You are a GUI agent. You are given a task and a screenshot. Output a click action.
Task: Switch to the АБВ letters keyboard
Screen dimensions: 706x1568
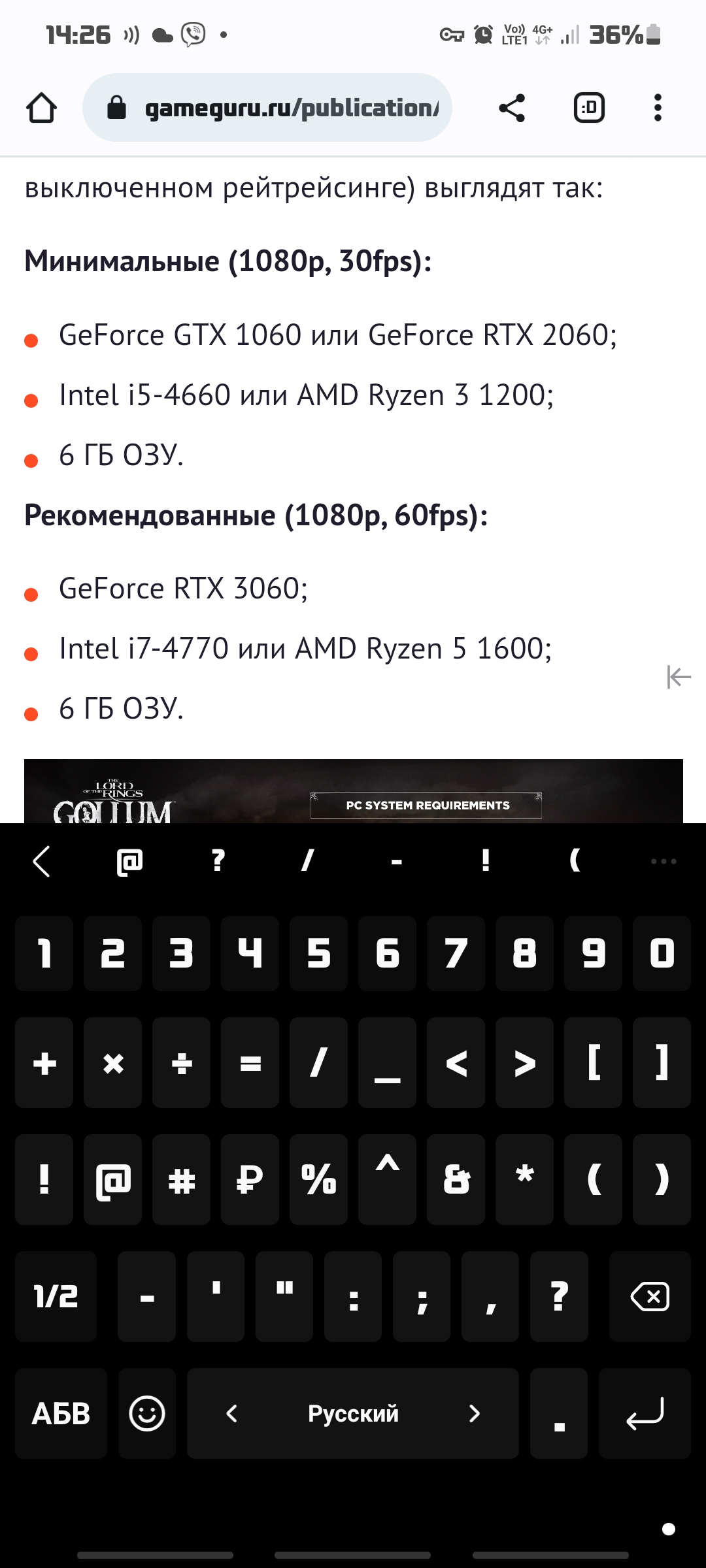tap(61, 1413)
